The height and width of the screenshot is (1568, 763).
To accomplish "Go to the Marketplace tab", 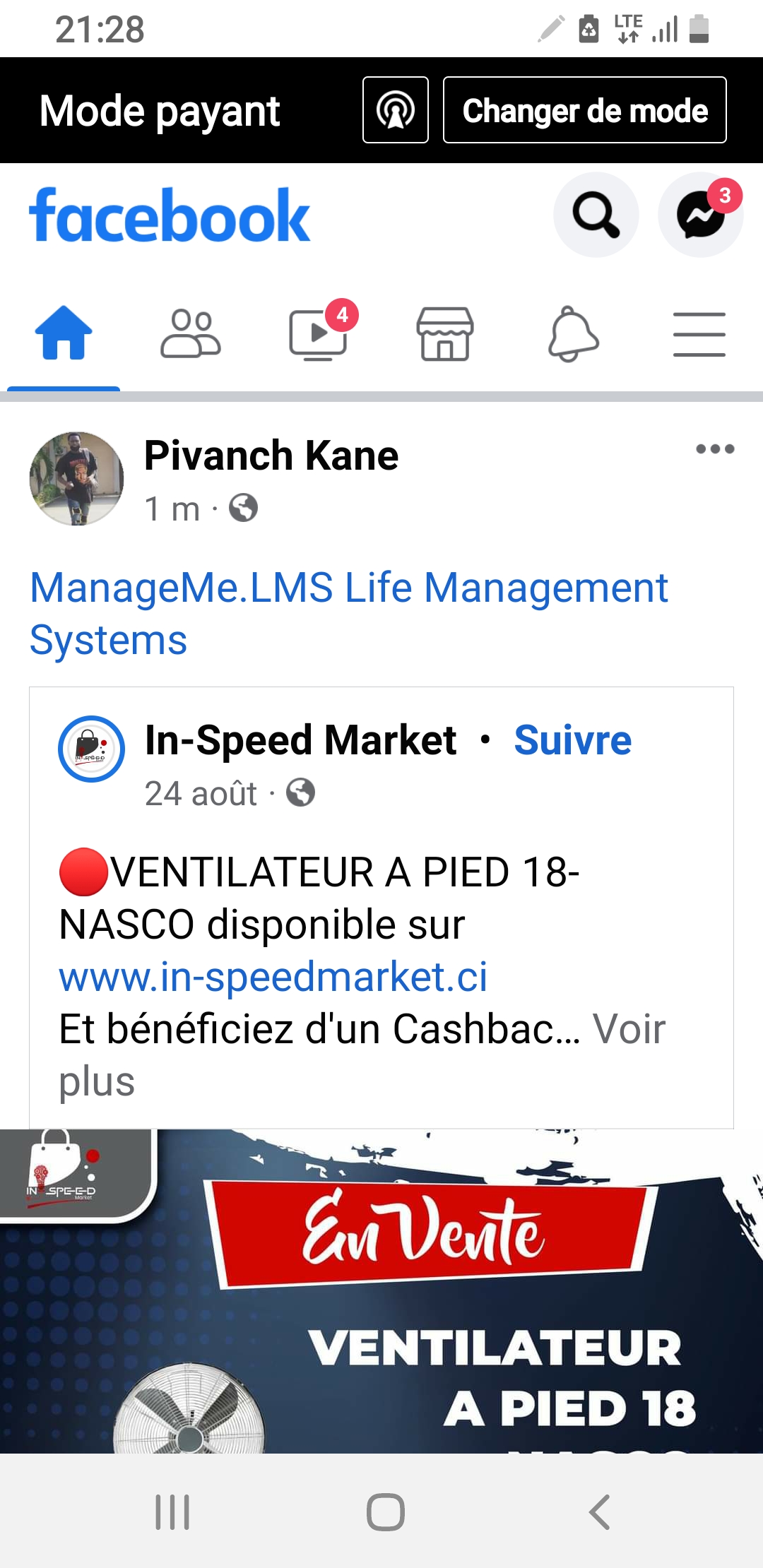I will click(444, 333).
